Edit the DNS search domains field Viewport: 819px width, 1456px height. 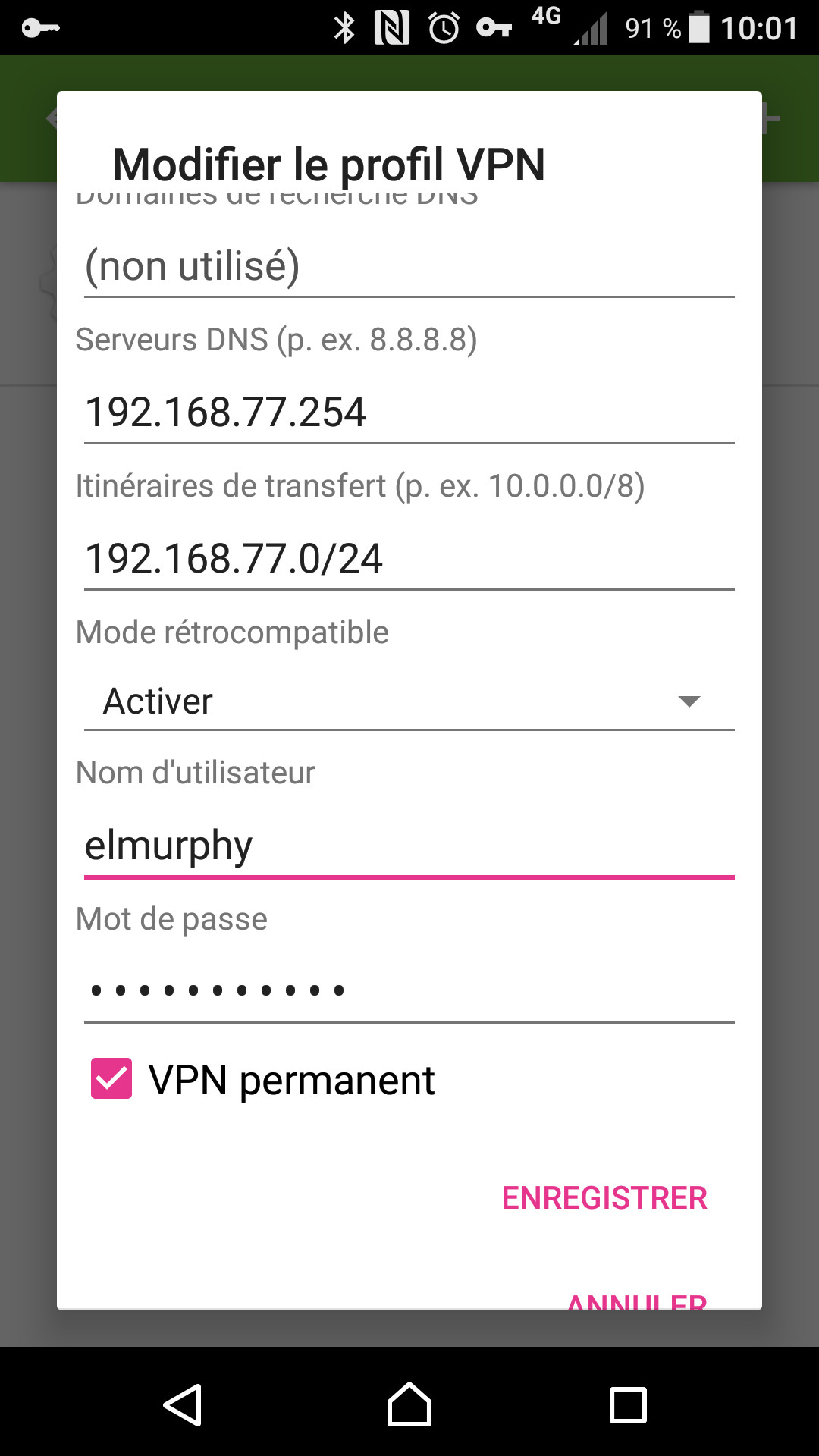click(409, 267)
